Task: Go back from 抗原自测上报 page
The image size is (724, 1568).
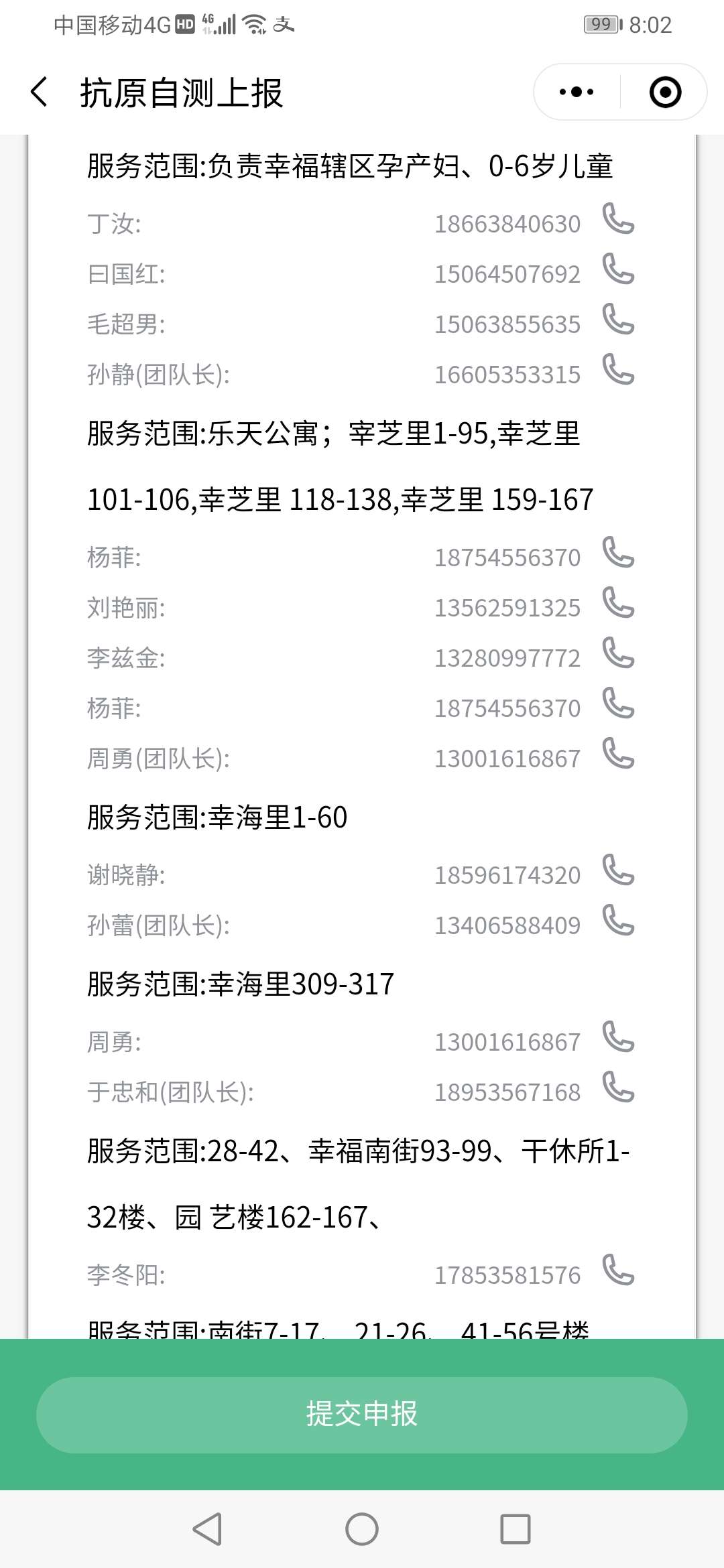Action: 40,92
